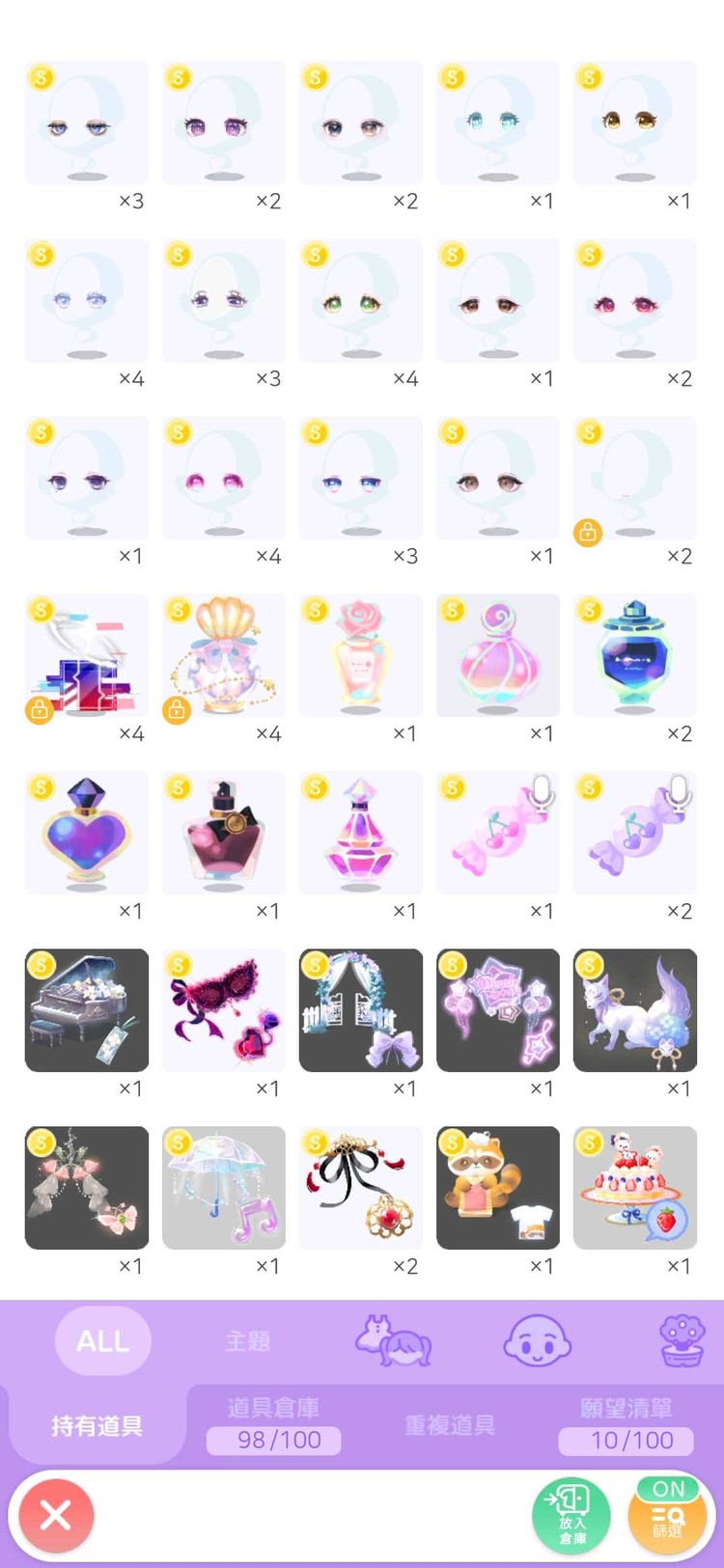
Task: Select the white fox spirit item
Action: [635, 1009]
